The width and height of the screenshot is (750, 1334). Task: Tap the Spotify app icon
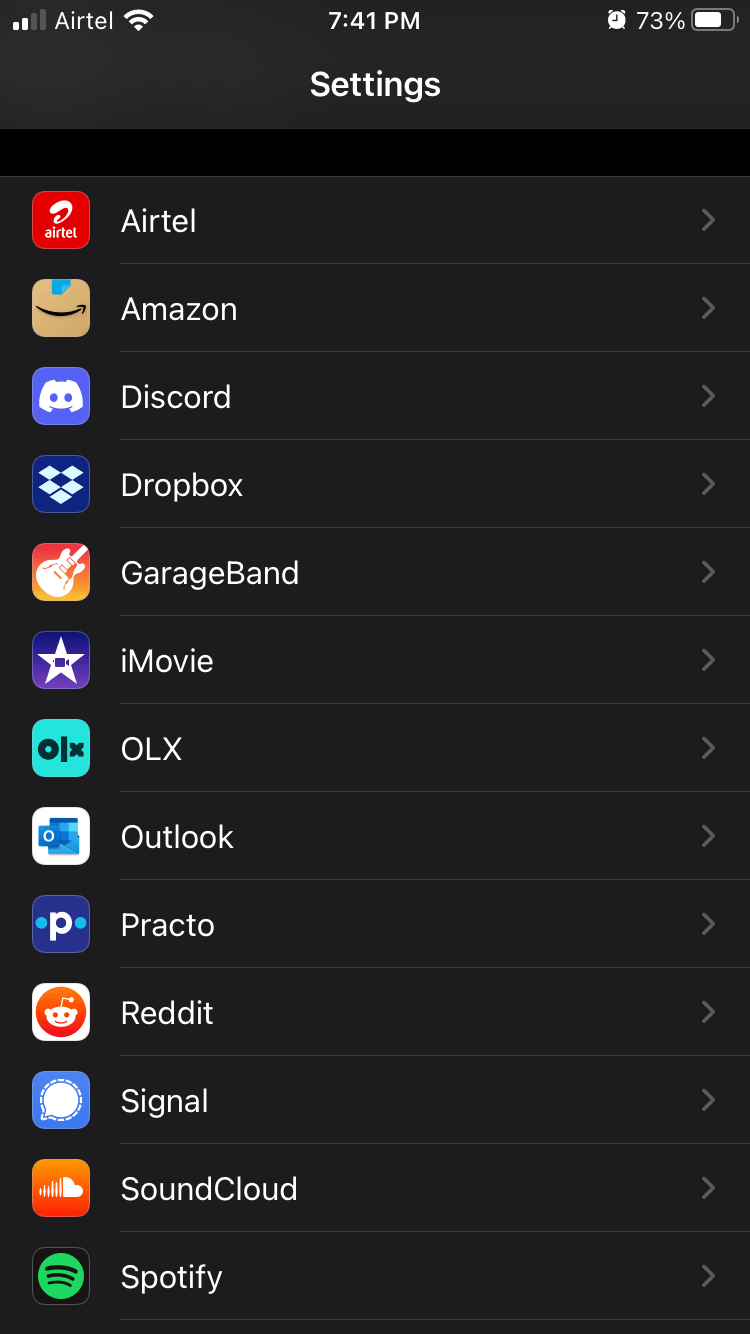pyautogui.click(x=60, y=1276)
